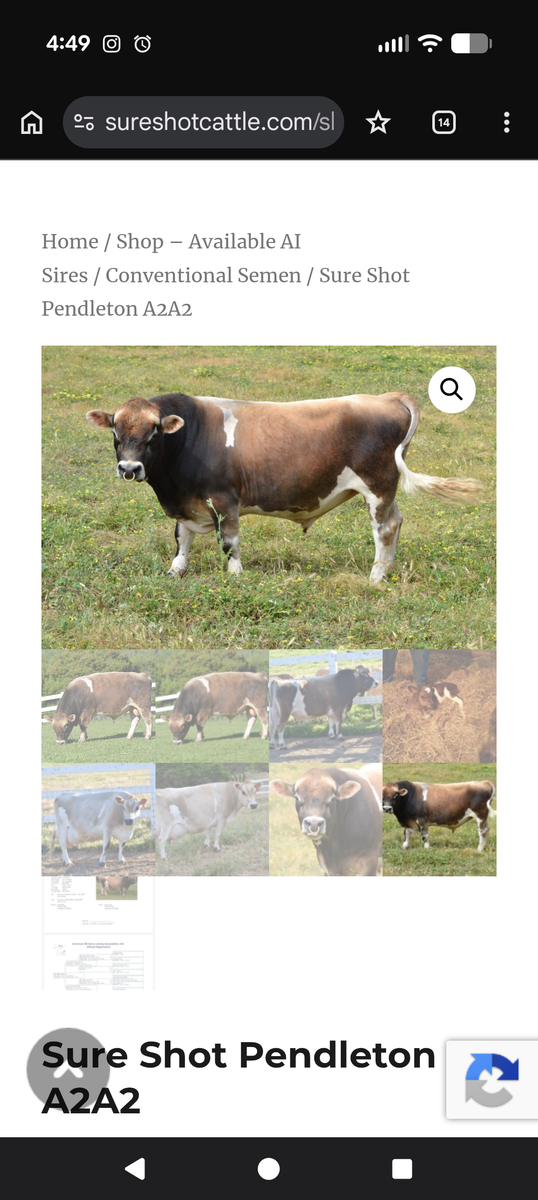538x1200 pixels.
Task: Select the bull face close-up thumbnail
Action: tap(325, 820)
